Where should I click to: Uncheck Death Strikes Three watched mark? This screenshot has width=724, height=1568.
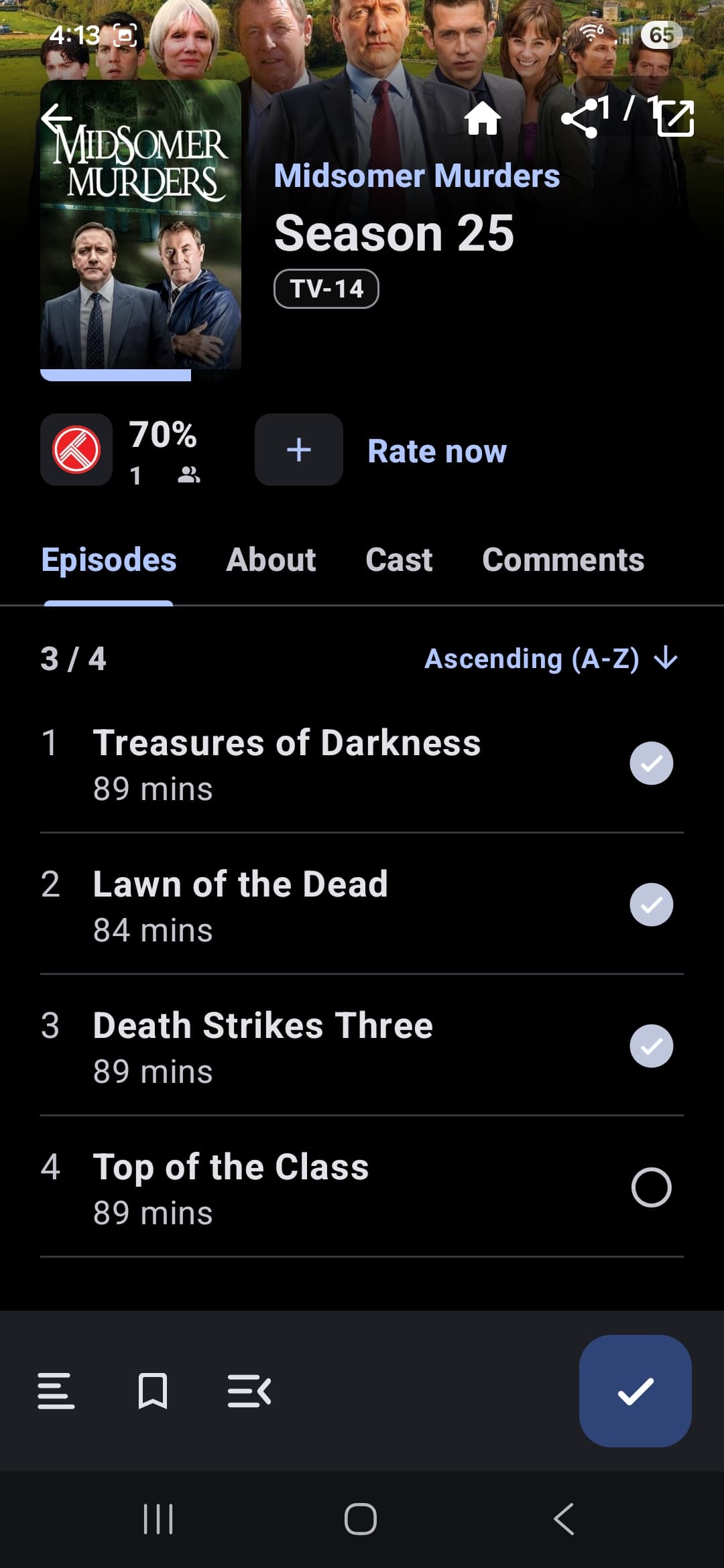point(651,1046)
